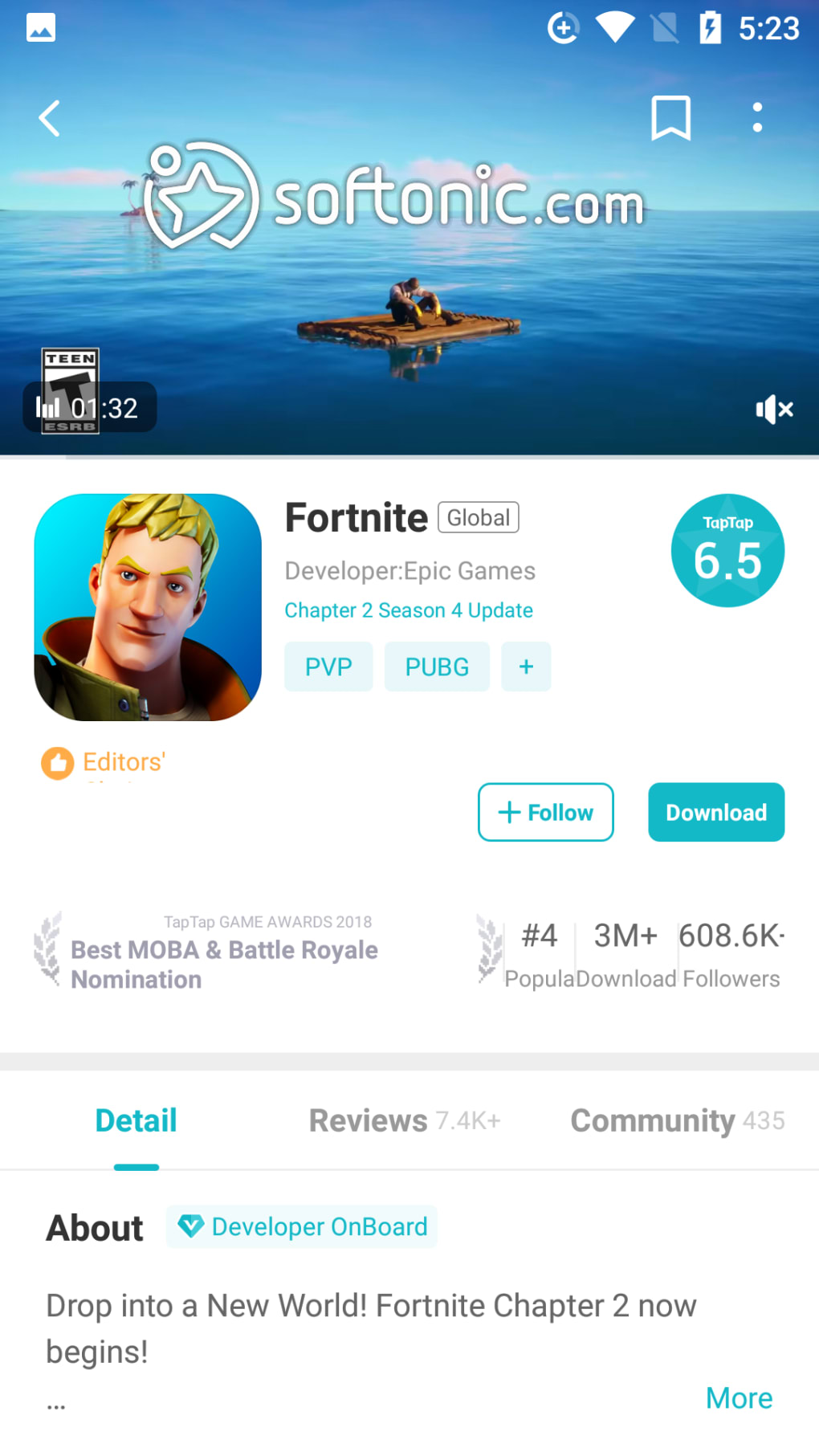This screenshot has width=819, height=1456.
Task: Open the Chapter 2 Season 4 Update link
Action: pos(408,610)
